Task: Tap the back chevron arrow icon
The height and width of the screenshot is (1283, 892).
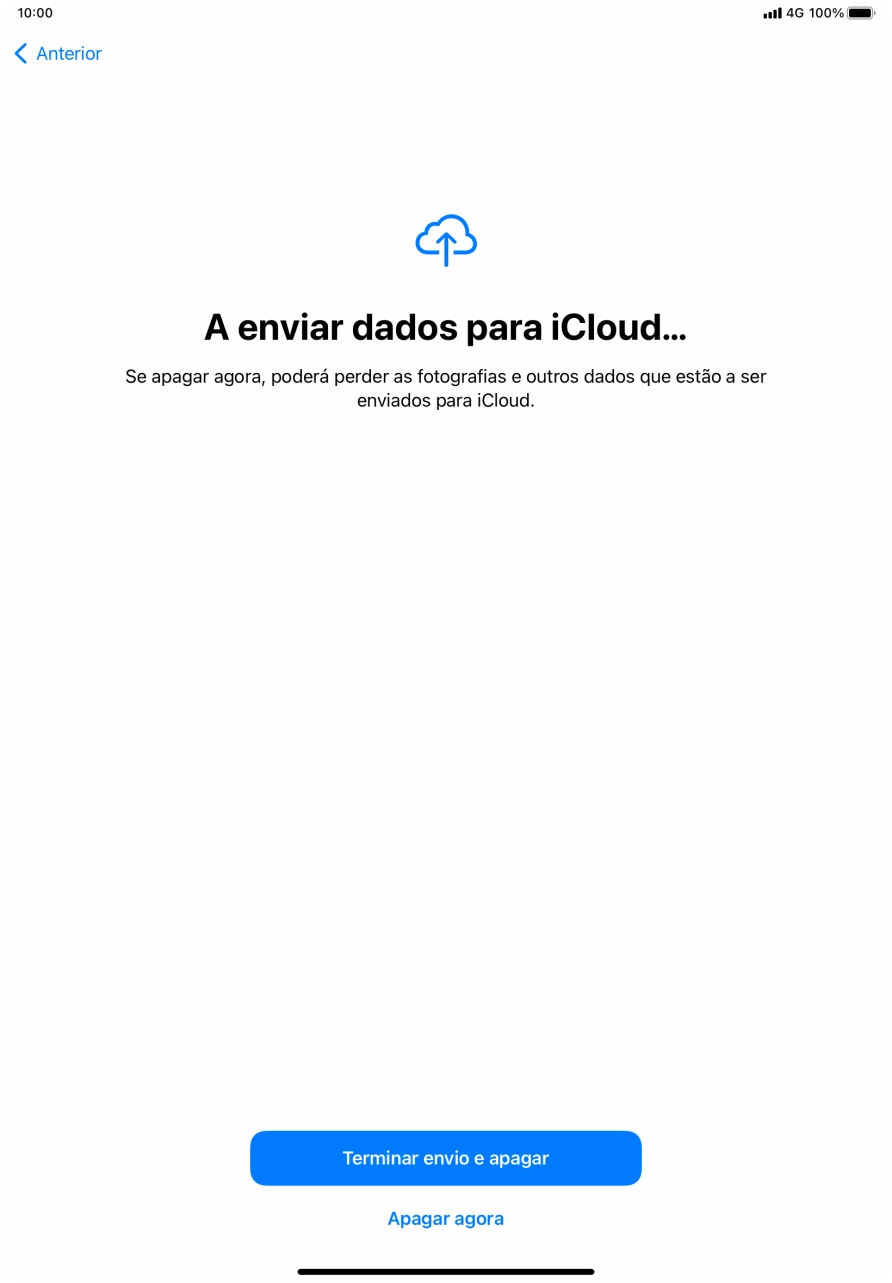Action: [x=20, y=53]
